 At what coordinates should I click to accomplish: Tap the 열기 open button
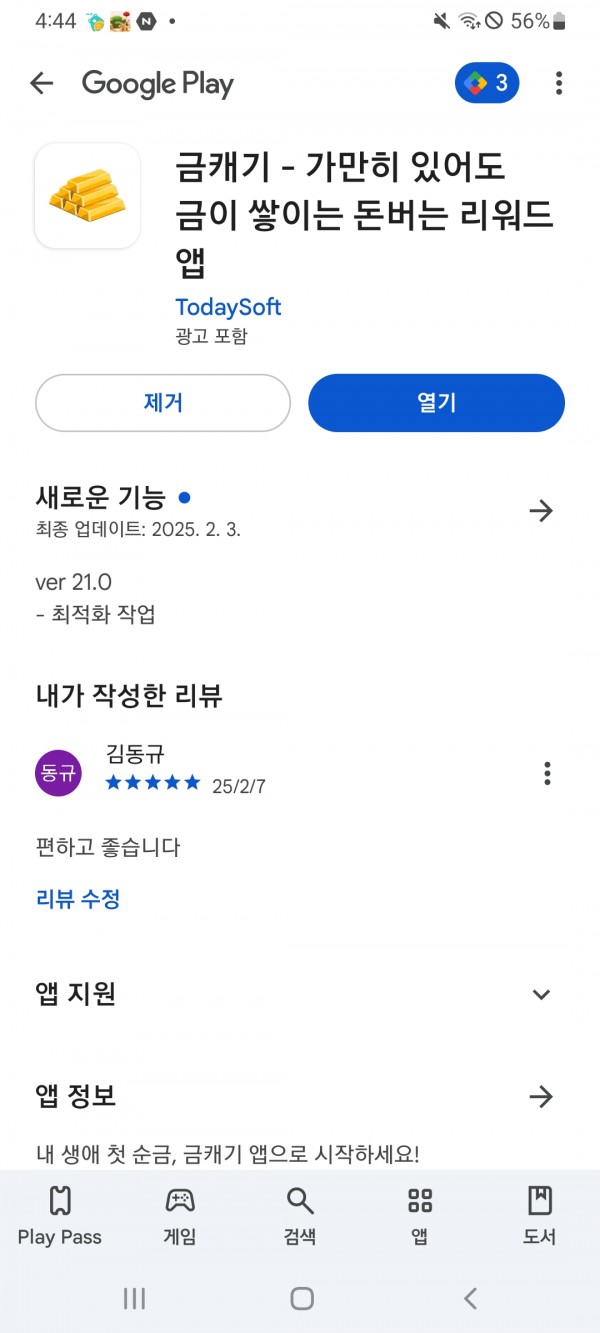pyautogui.click(x=436, y=403)
